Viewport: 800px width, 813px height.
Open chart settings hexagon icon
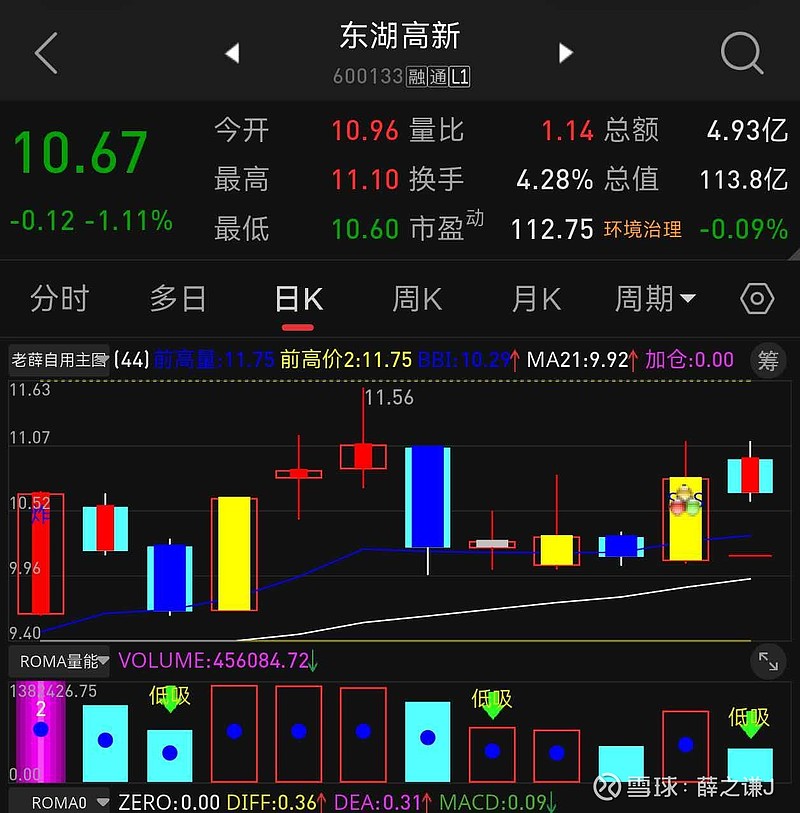point(757,299)
